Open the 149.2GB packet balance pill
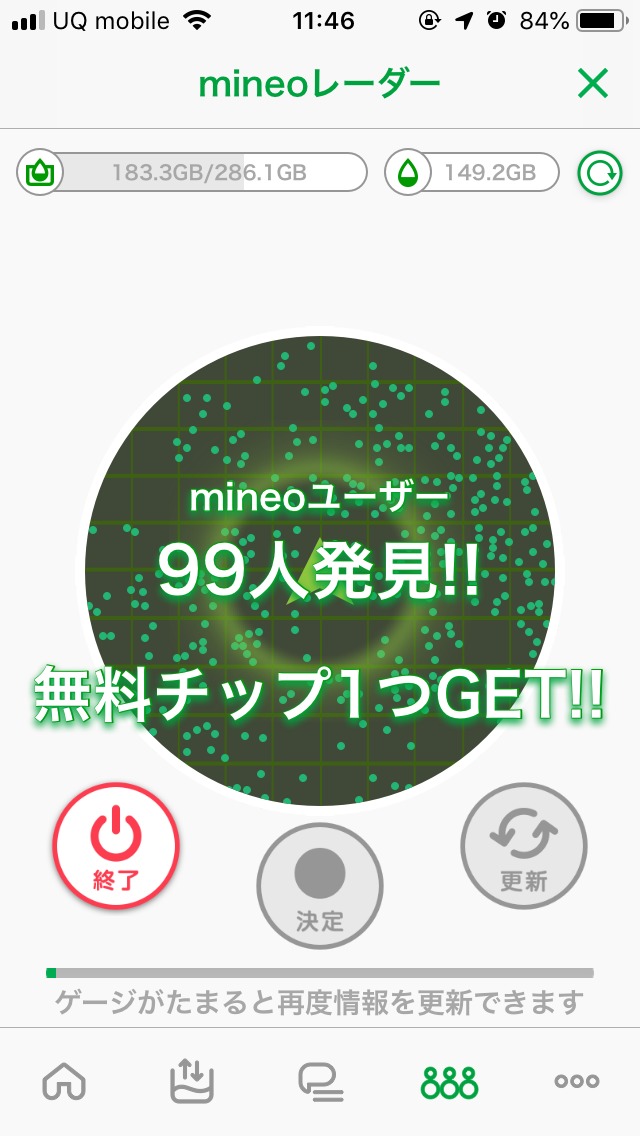This screenshot has height=1136, width=640. pyautogui.click(x=472, y=173)
